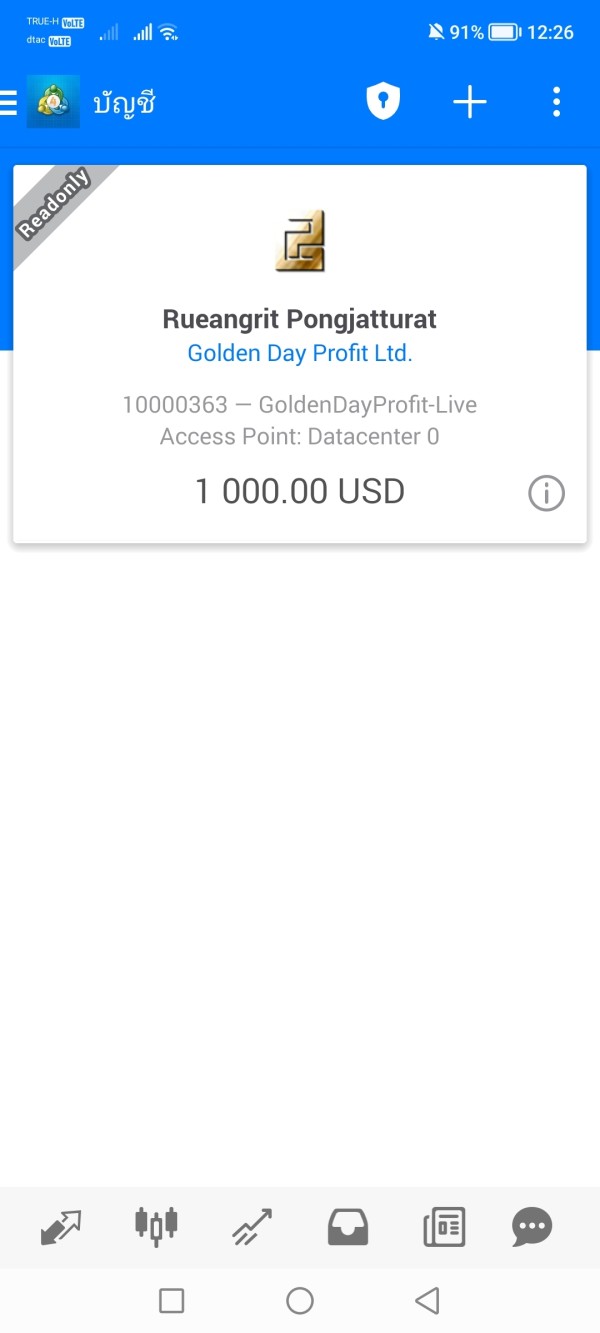The height and width of the screenshot is (1333, 600).
Task: Switch to the news tab
Action: coord(444,1227)
